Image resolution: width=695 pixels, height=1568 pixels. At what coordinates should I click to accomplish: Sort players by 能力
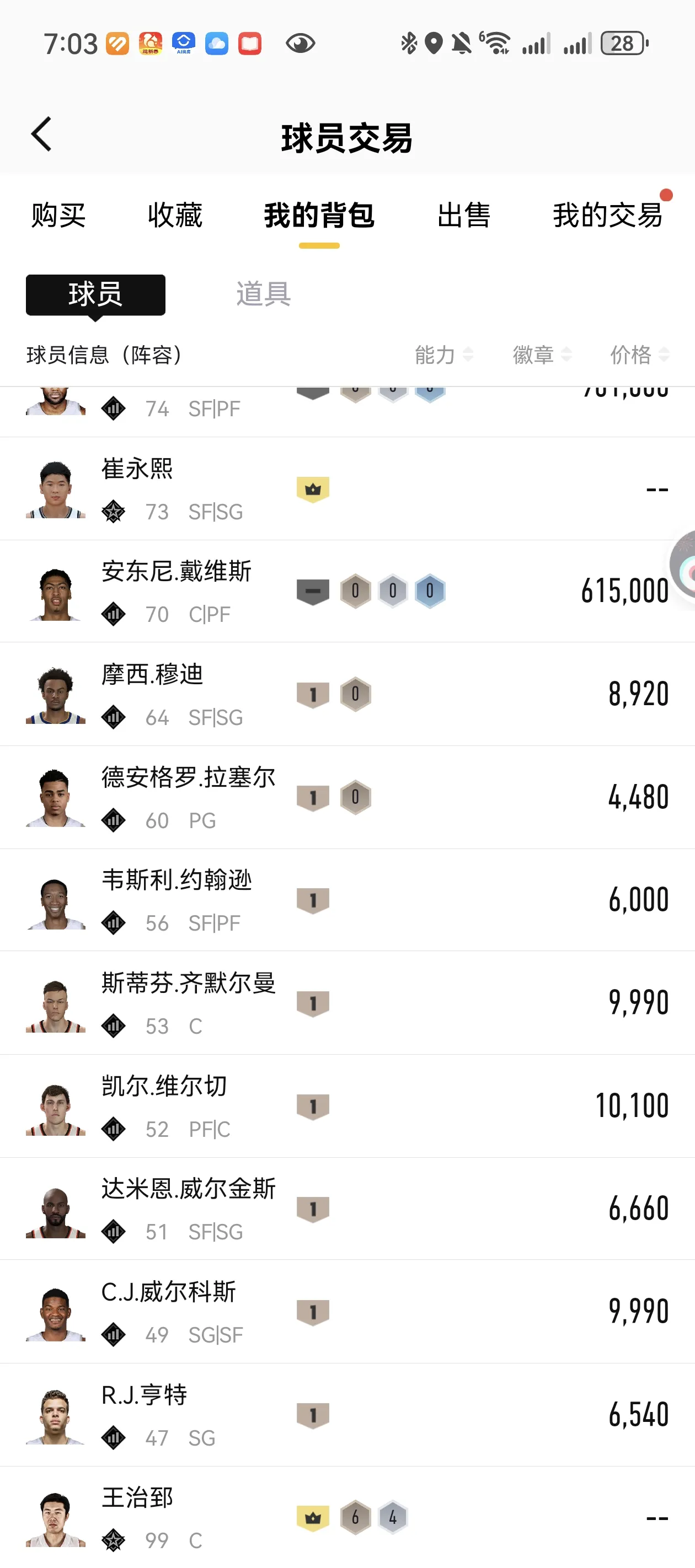coord(443,355)
